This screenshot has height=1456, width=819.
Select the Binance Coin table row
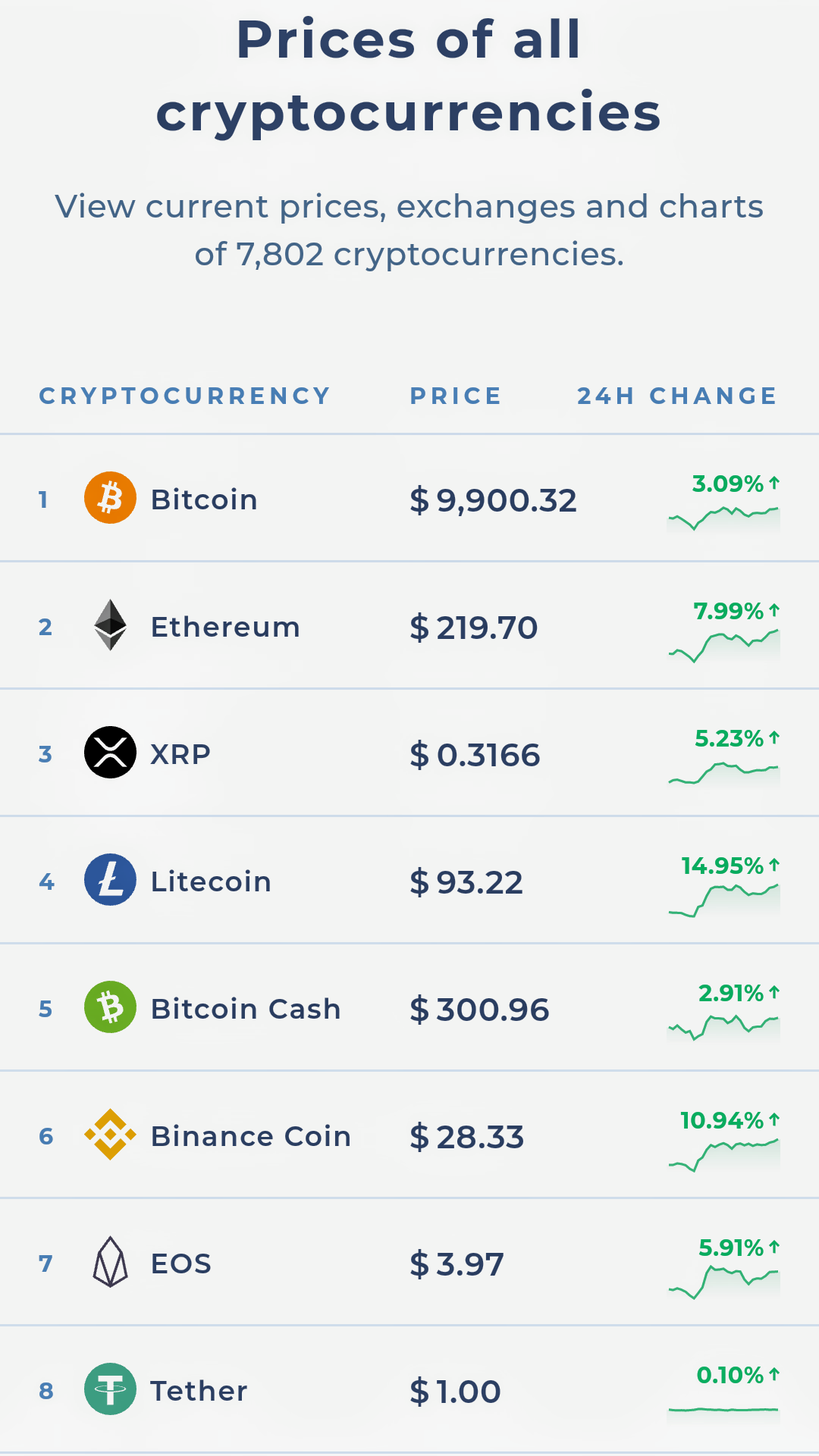409,1135
